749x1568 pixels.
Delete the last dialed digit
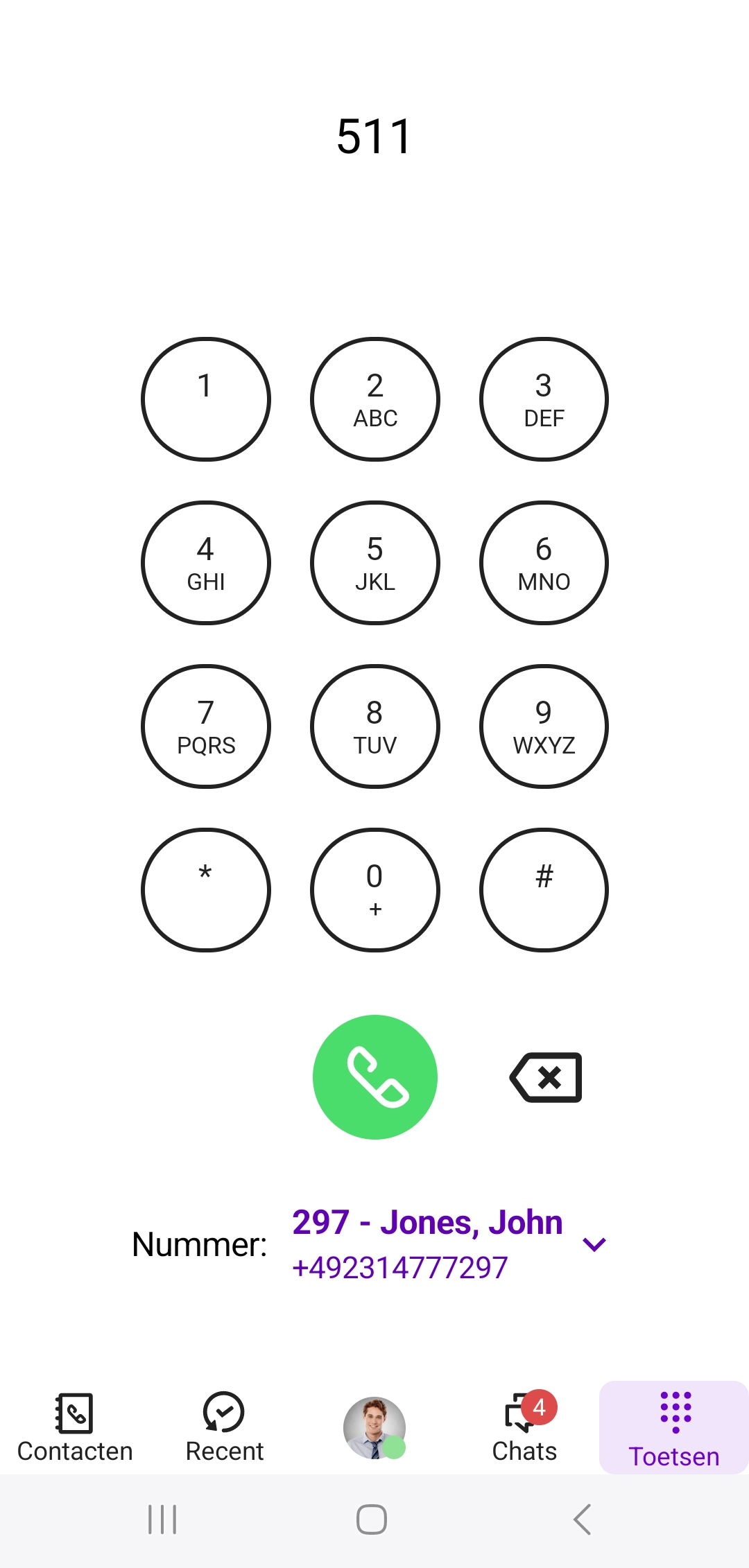(546, 1077)
